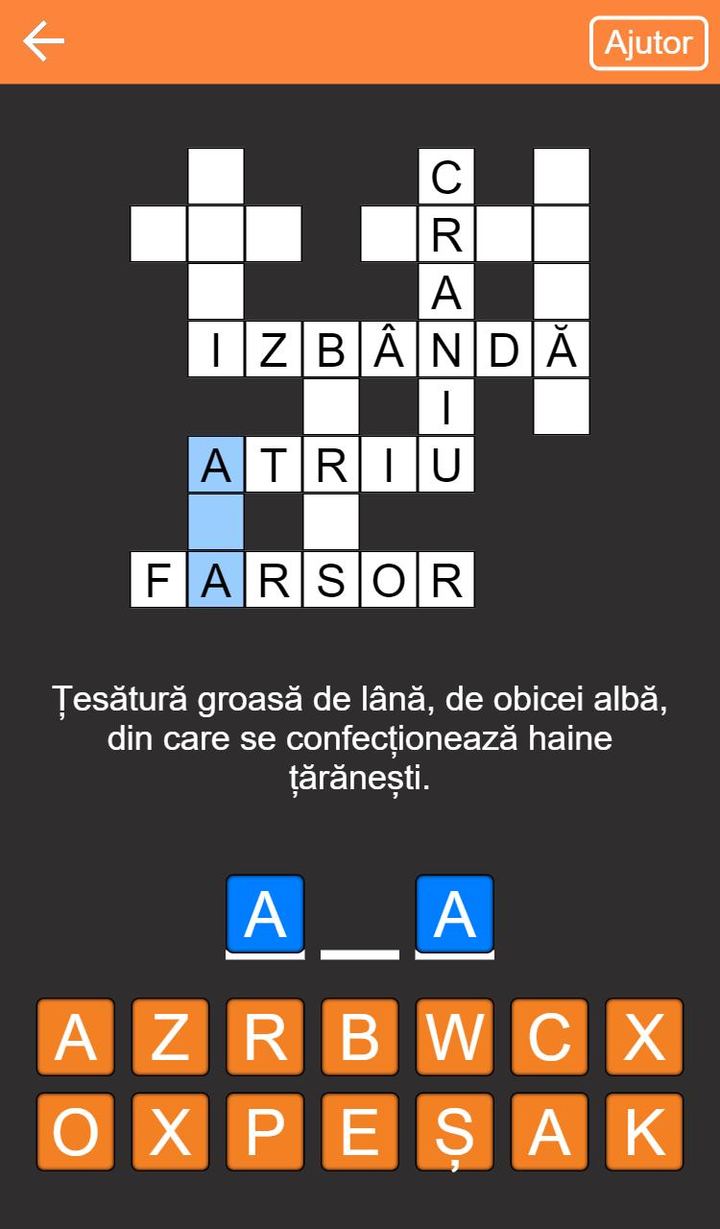This screenshot has width=720, height=1229.
Task: Insert the letter Ș tile
Action: (455, 1132)
